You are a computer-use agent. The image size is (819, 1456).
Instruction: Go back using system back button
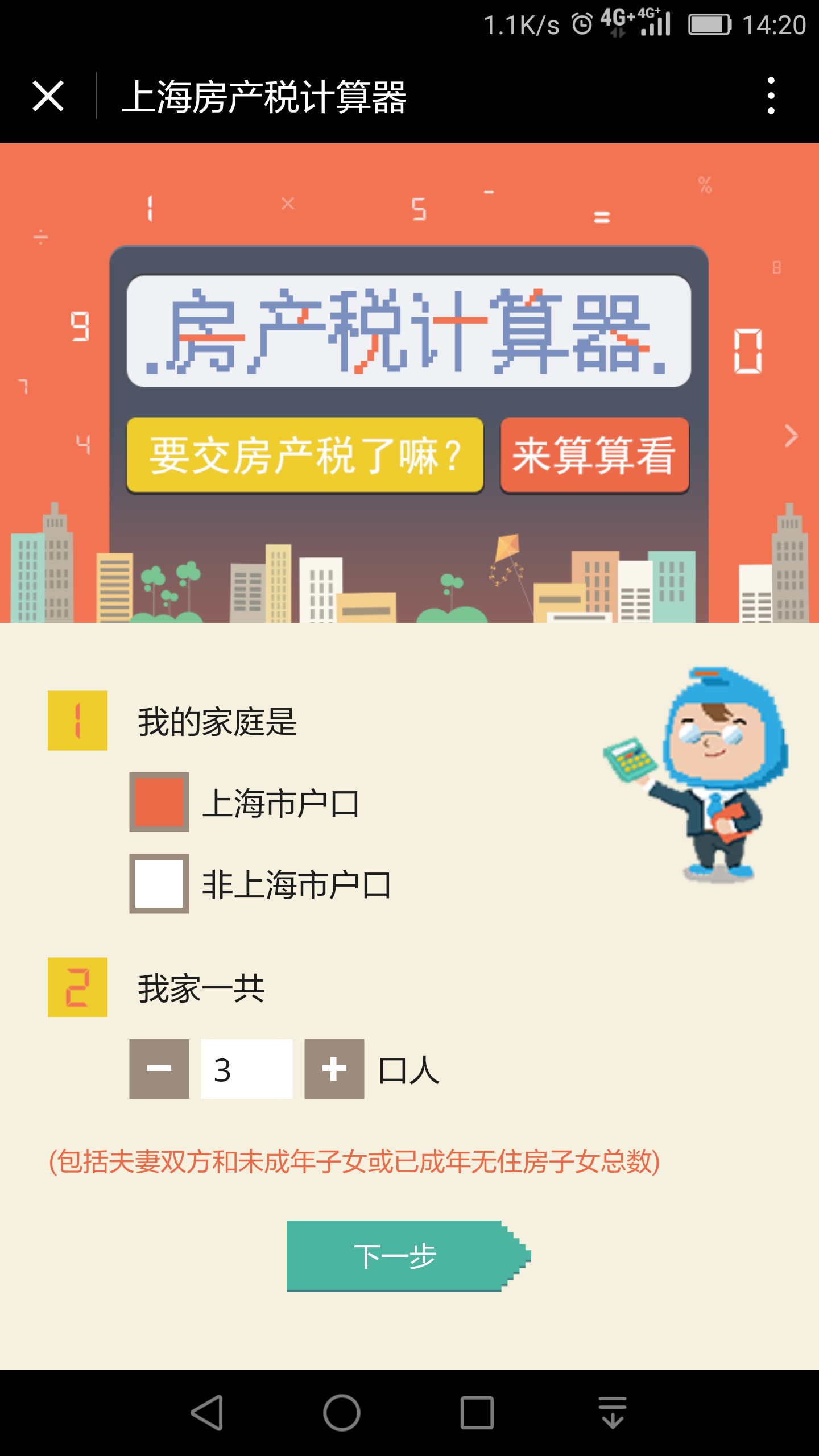click(207, 1412)
